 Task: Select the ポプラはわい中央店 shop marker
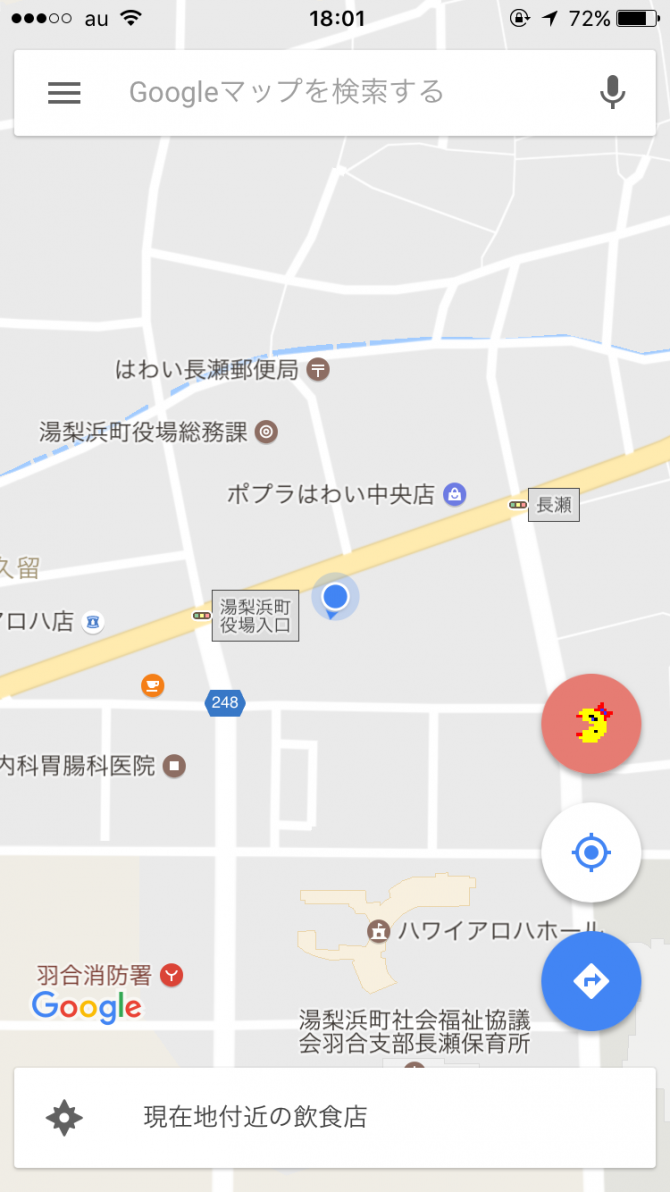(455, 495)
